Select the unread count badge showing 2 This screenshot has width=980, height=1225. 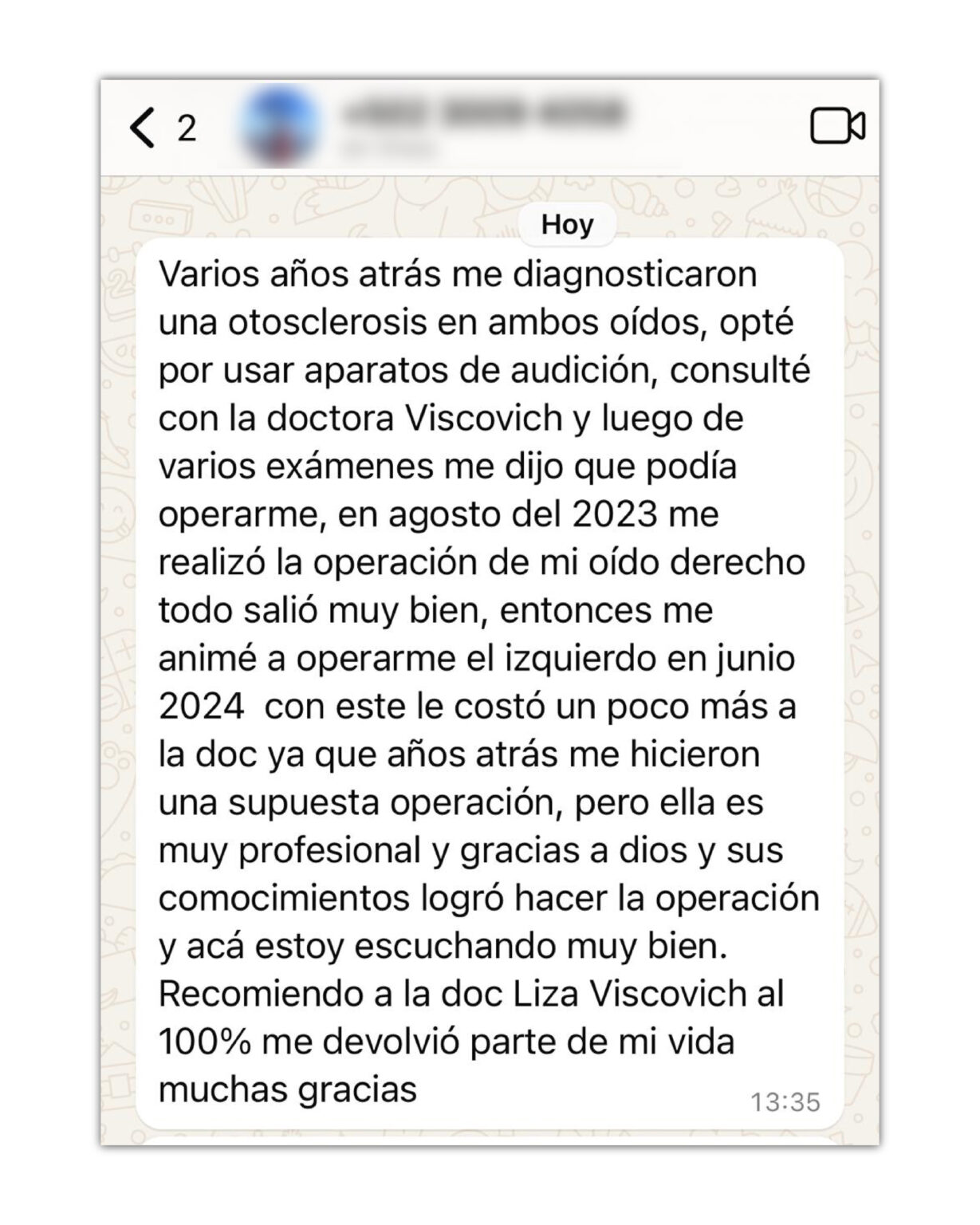186,128
